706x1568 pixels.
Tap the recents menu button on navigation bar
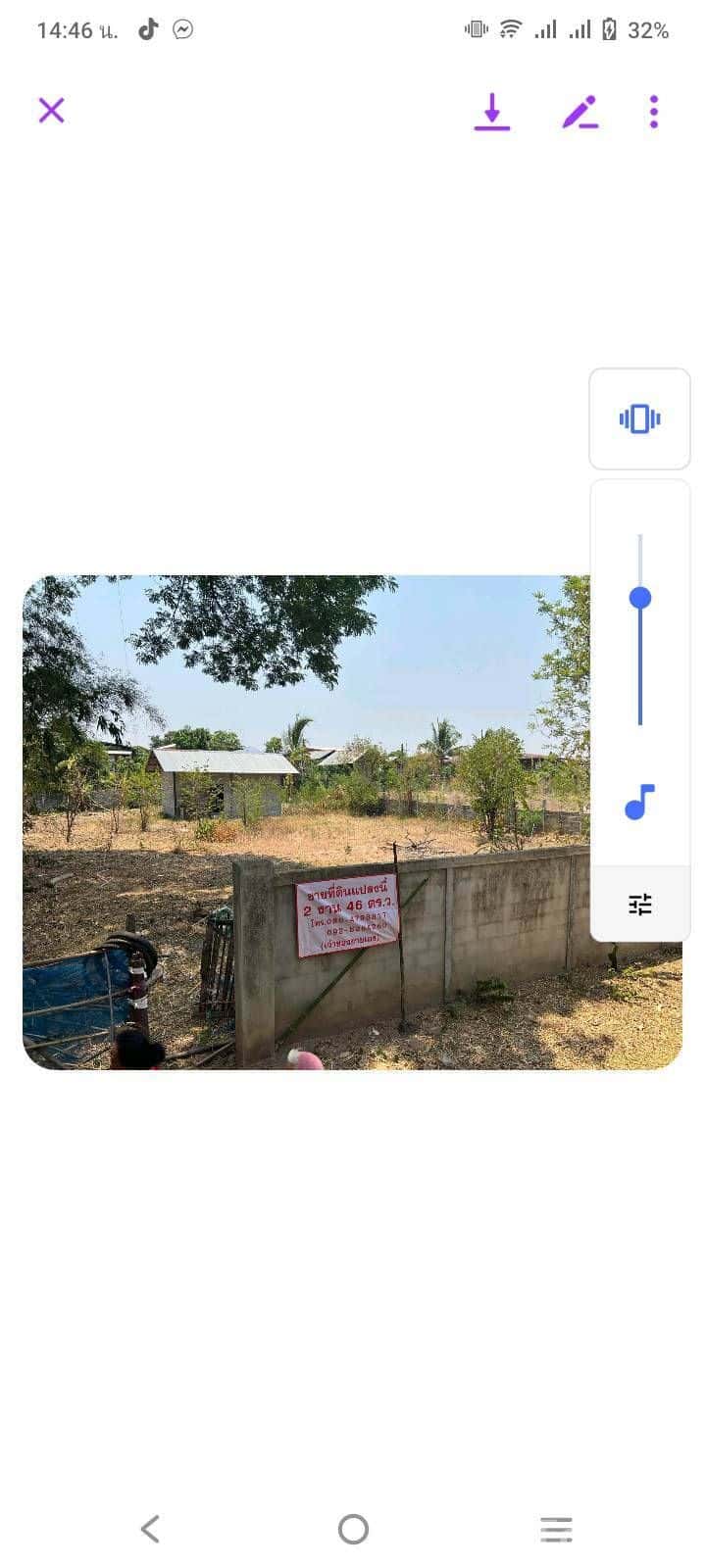tap(556, 1527)
